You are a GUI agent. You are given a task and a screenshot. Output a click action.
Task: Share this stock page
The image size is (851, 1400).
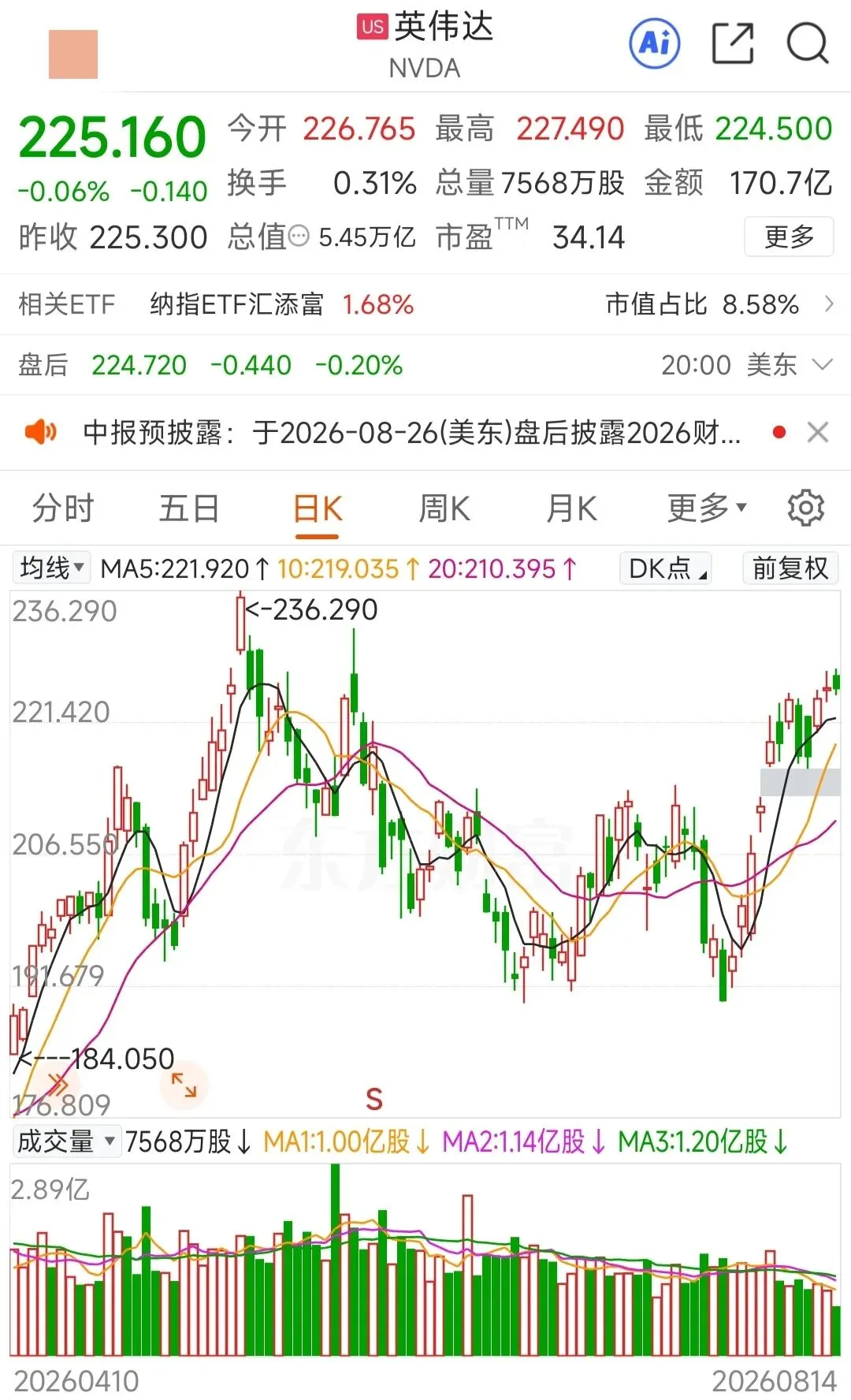tap(733, 43)
